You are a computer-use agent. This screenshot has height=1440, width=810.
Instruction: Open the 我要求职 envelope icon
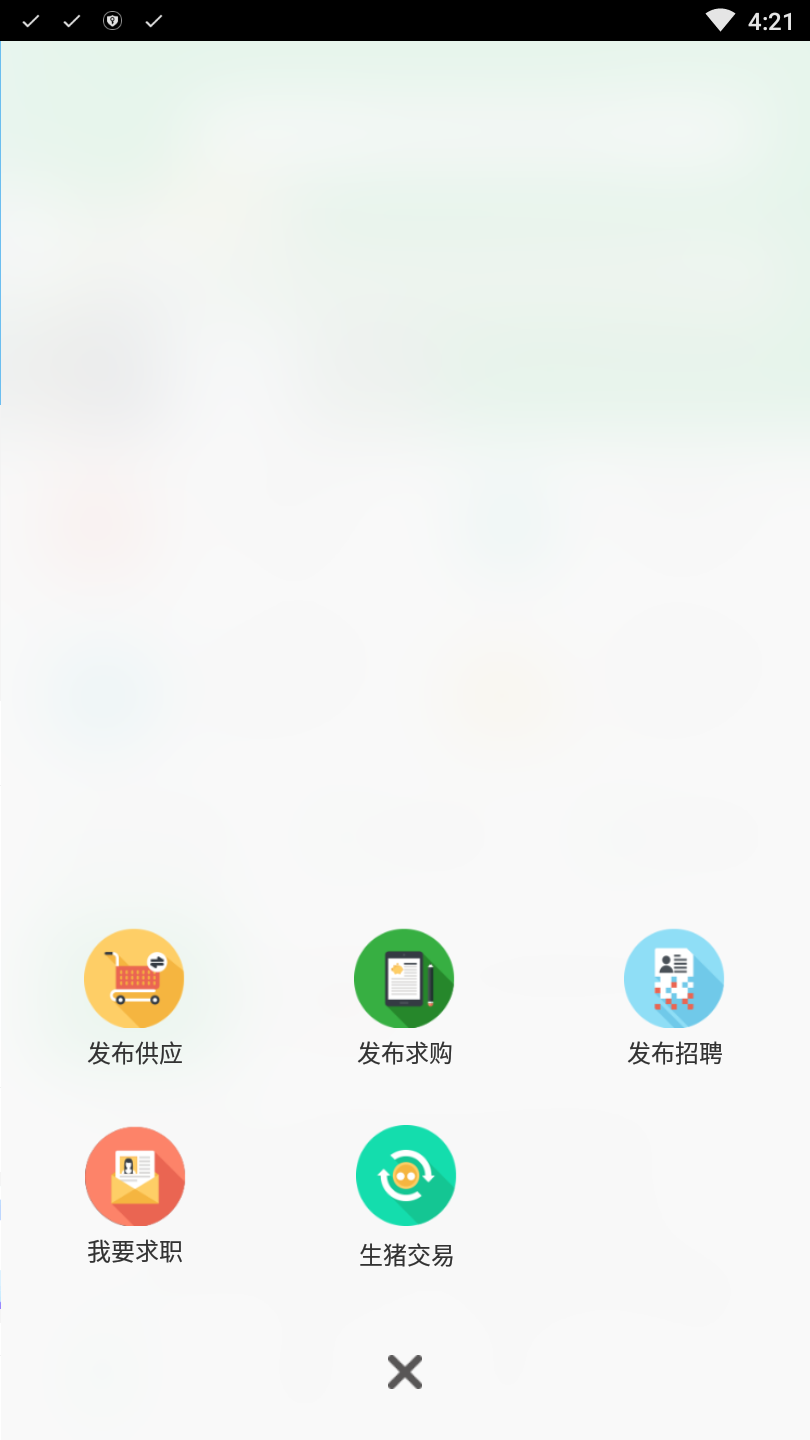tap(134, 1176)
